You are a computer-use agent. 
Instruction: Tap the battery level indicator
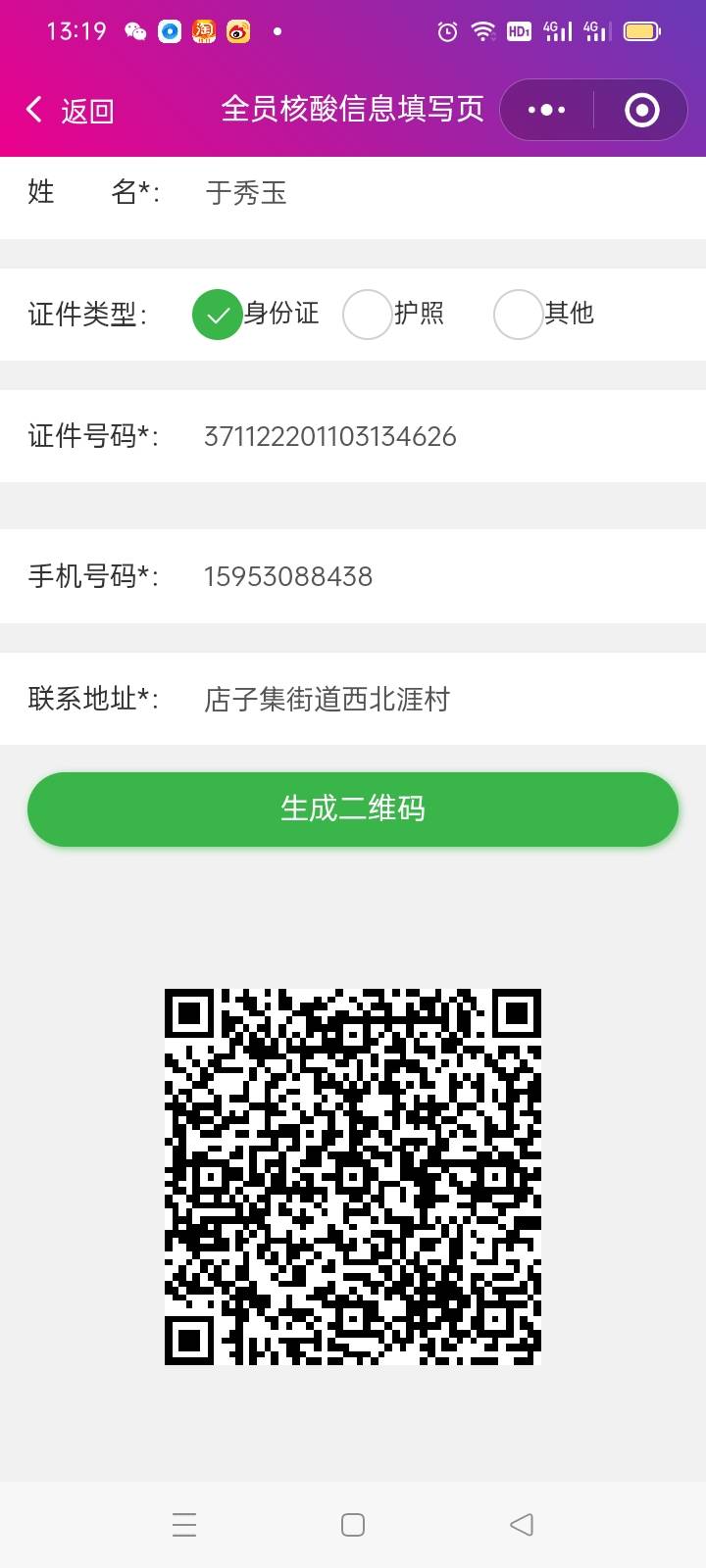point(642,31)
